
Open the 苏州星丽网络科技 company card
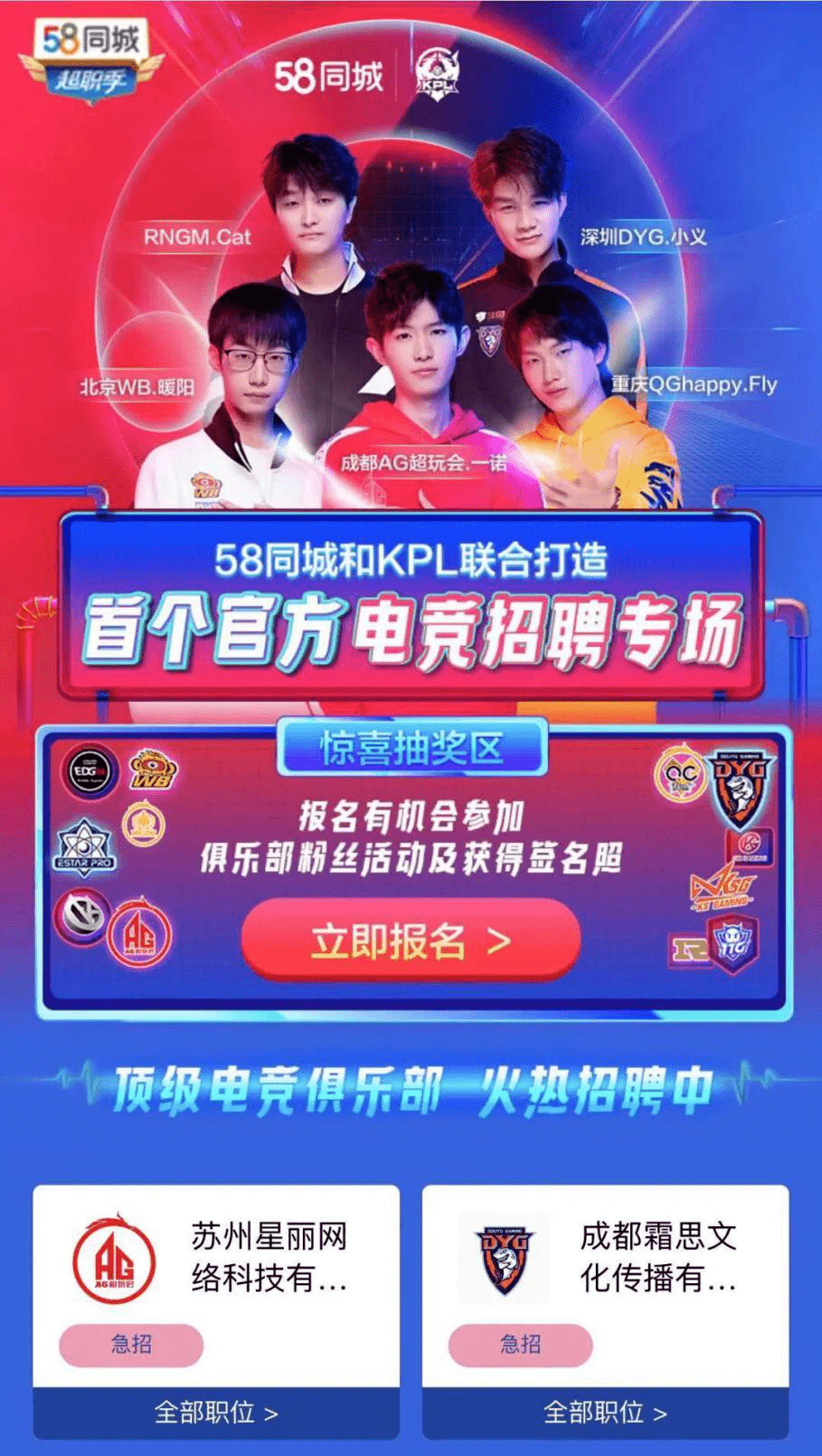[x=216, y=1286]
